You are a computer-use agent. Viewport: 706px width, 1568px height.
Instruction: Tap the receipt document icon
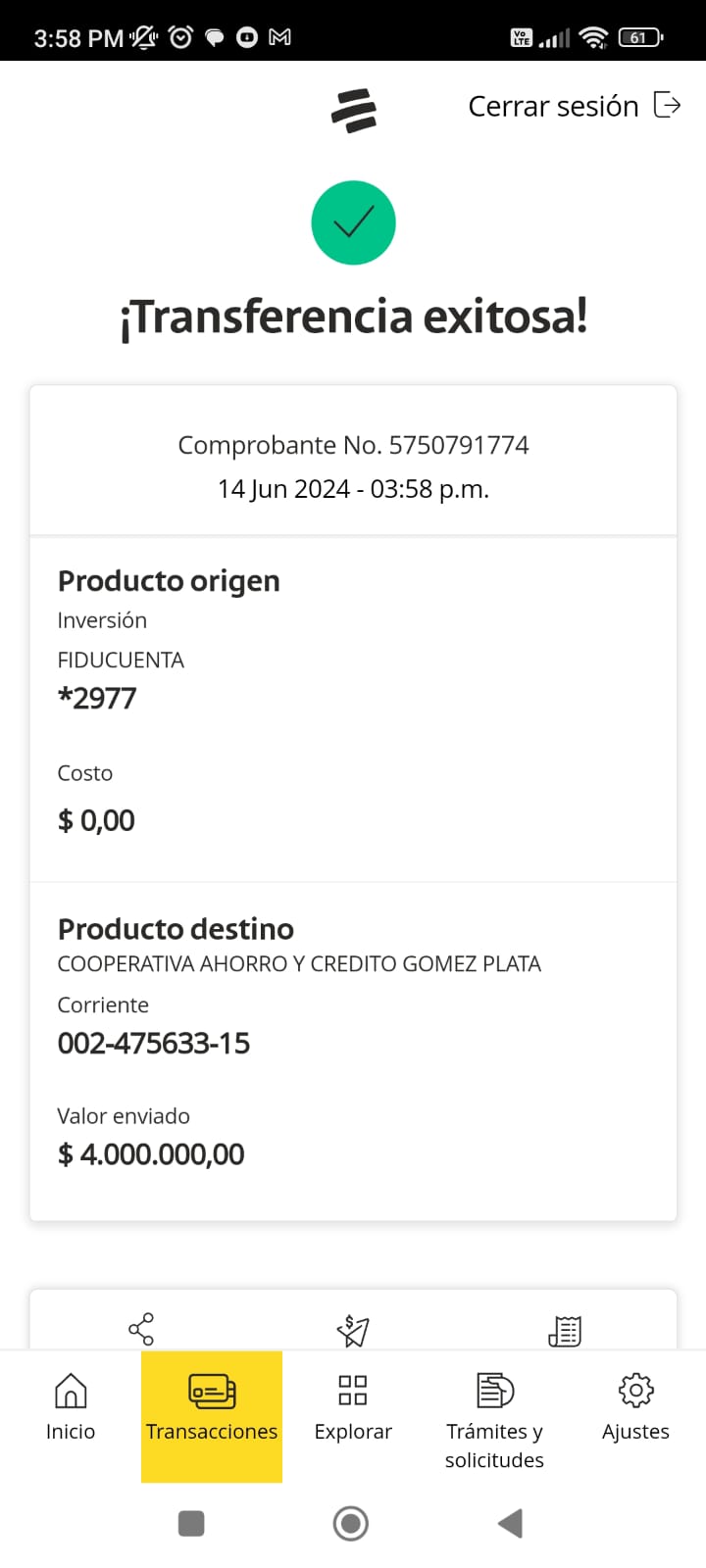[565, 1330]
